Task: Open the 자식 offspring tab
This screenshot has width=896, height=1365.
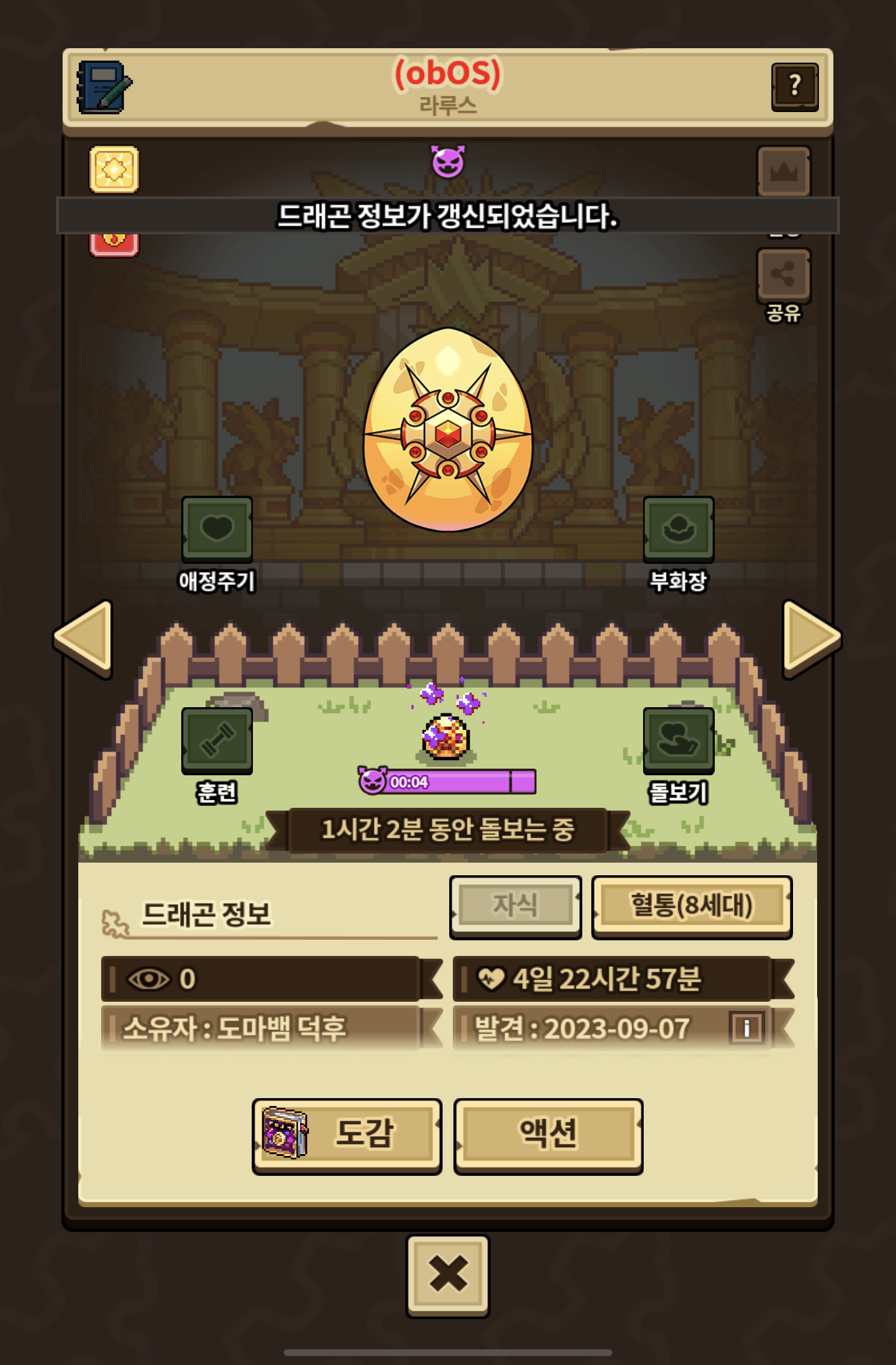Action: pos(515,907)
